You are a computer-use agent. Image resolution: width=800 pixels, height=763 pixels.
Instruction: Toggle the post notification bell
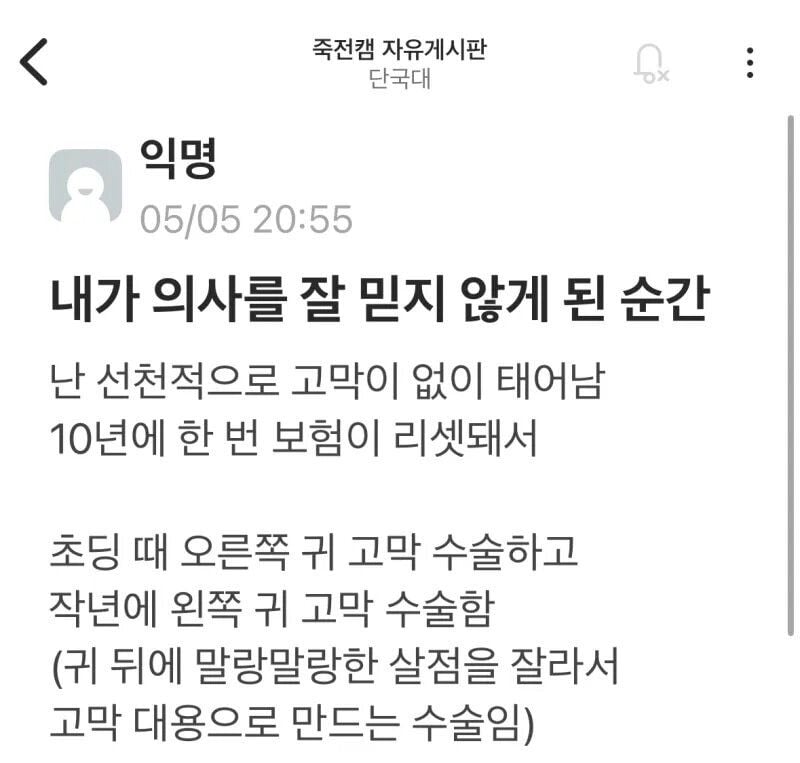tap(650, 63)
